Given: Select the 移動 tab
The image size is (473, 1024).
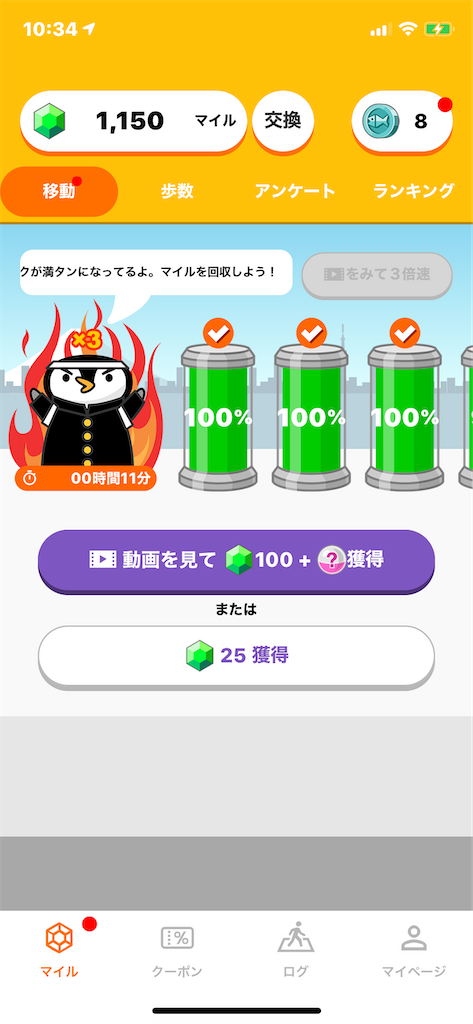Looking at the screenshot, I should (x=59, y=192).
